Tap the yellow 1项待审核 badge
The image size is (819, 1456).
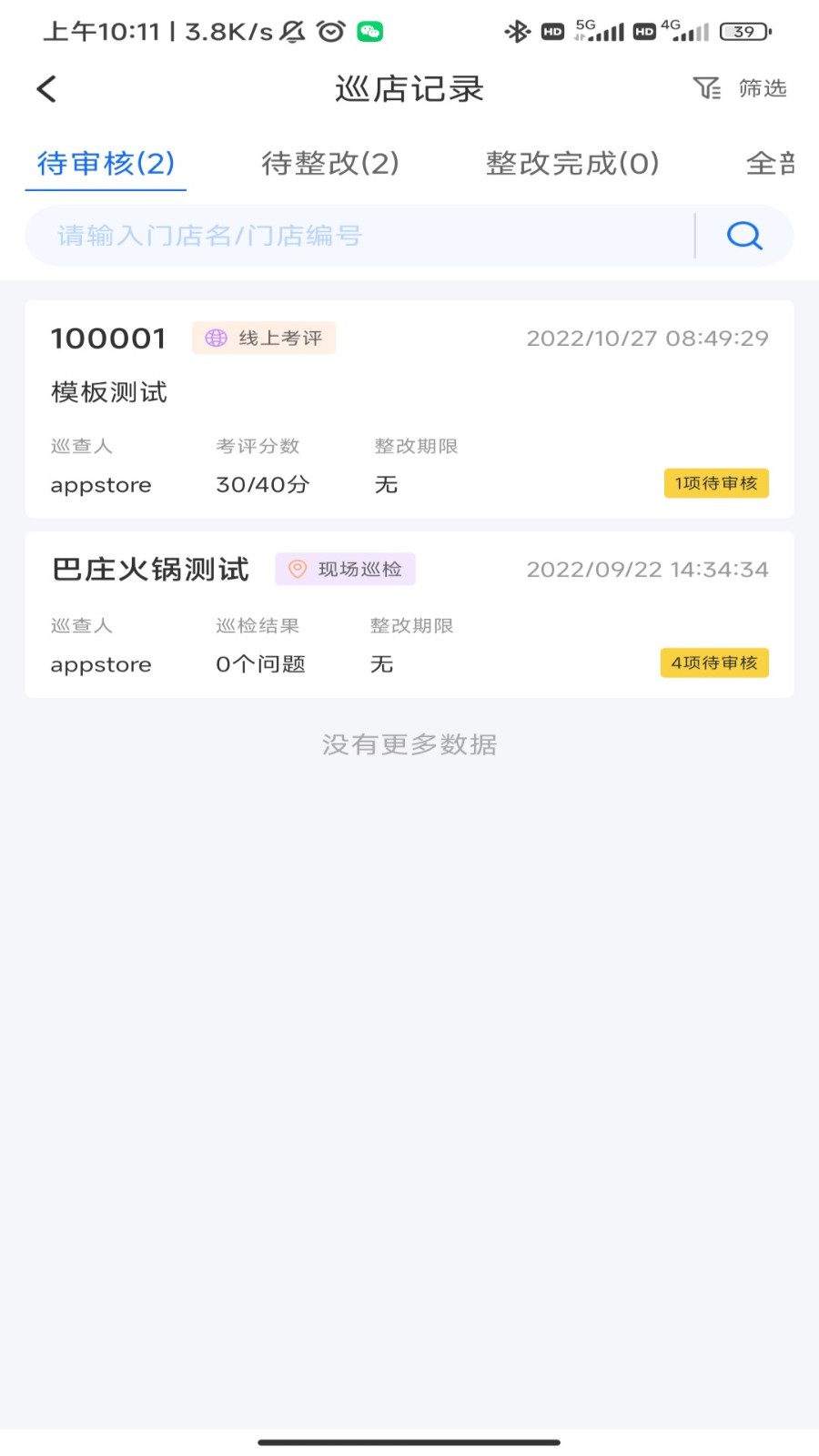pyautogui.click(x=716, y=483)
